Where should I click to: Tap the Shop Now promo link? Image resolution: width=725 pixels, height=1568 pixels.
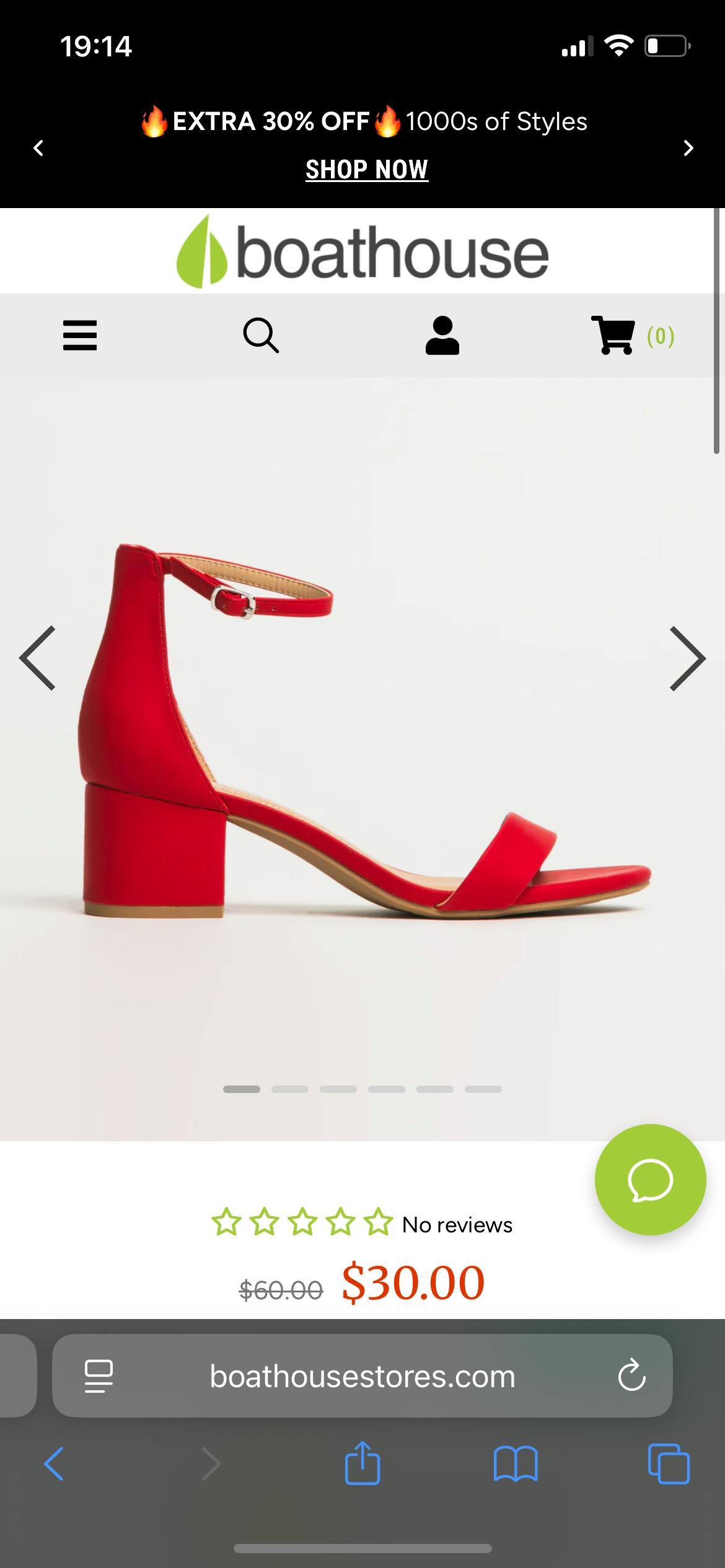(367, 169)
